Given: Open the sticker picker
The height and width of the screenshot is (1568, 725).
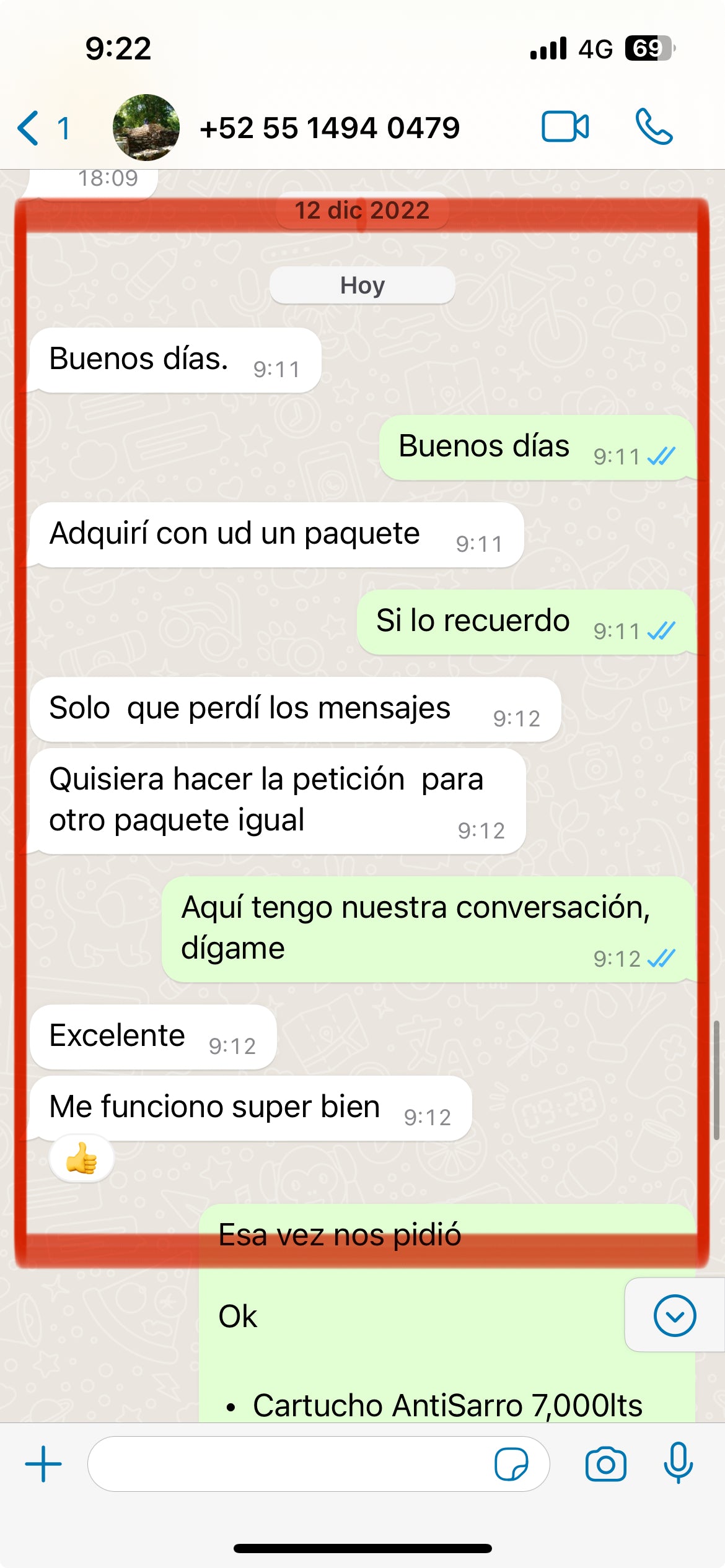Looking at the screenshot, I should click(511, 1464).
